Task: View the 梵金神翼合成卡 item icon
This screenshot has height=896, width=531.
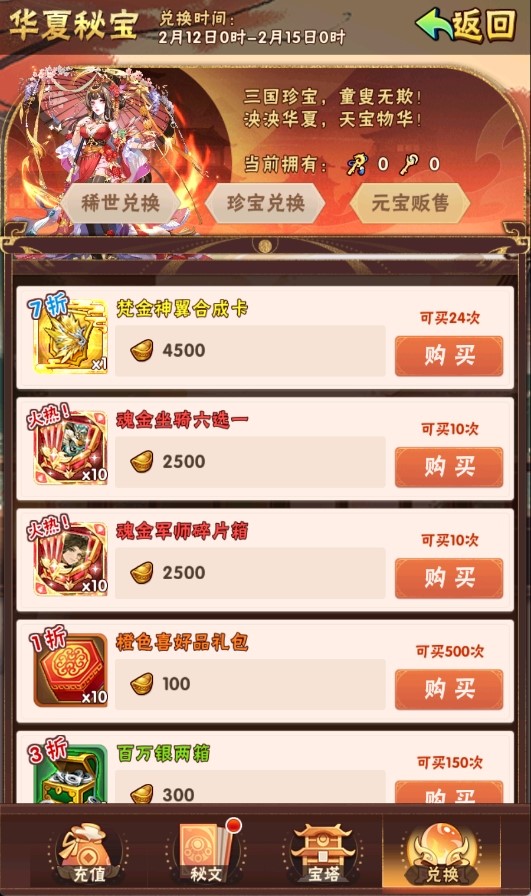Action: tap(71, 336)
